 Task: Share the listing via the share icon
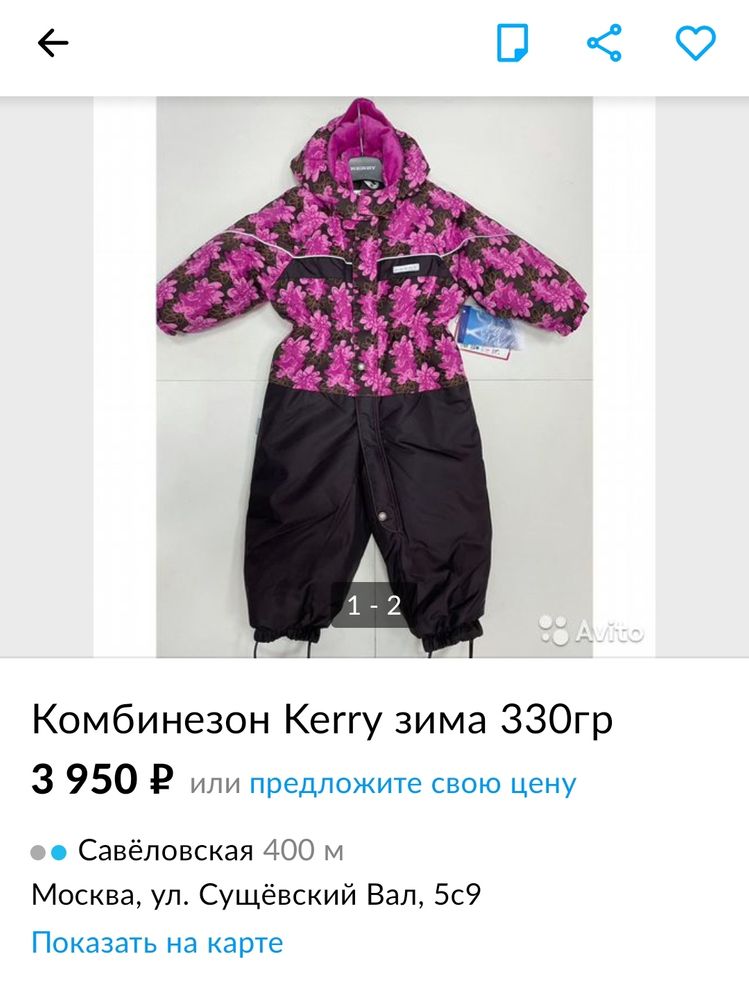tap(604, 42)
